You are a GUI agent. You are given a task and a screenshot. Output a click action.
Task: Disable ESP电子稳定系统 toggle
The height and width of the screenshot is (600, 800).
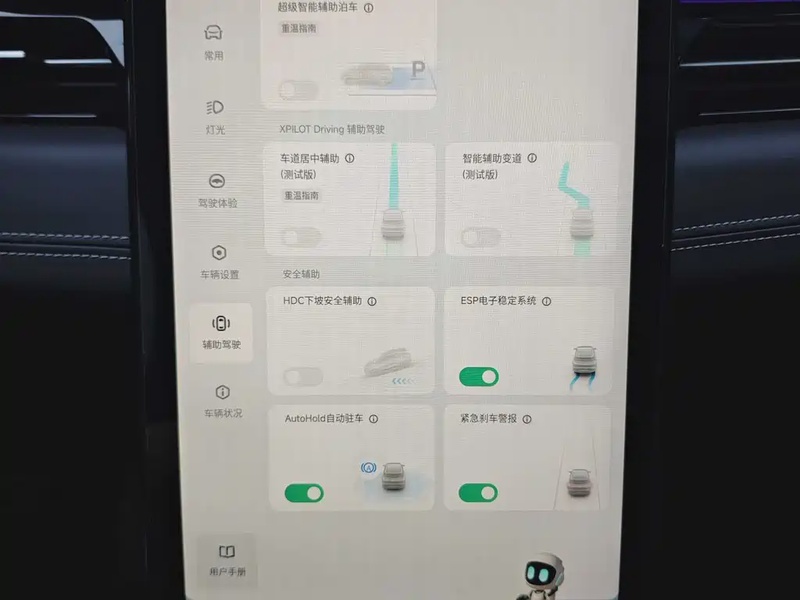pos(479,377)
